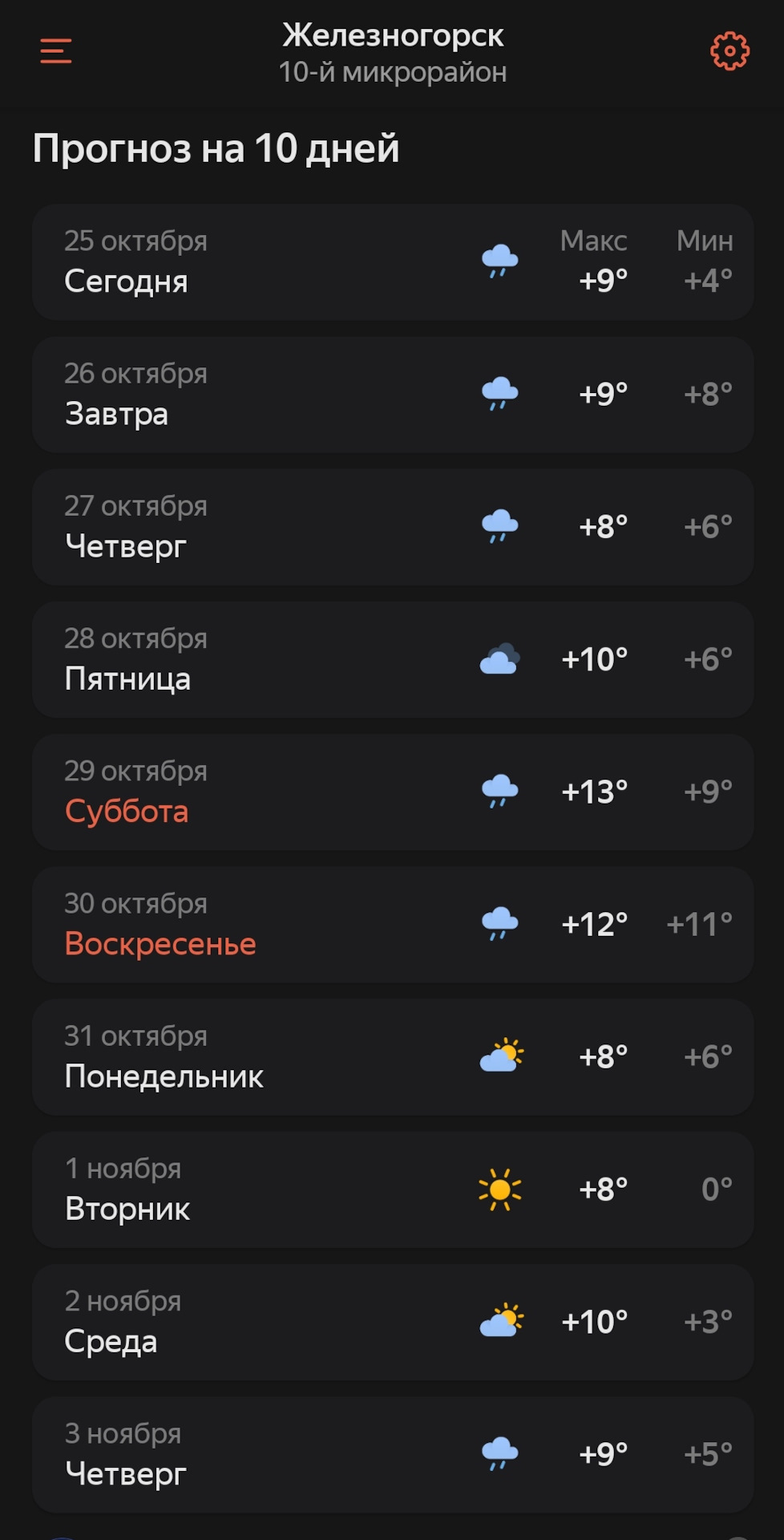
Task: View details for 30 октября Воскресенье
Action: (x=393, y=924)
